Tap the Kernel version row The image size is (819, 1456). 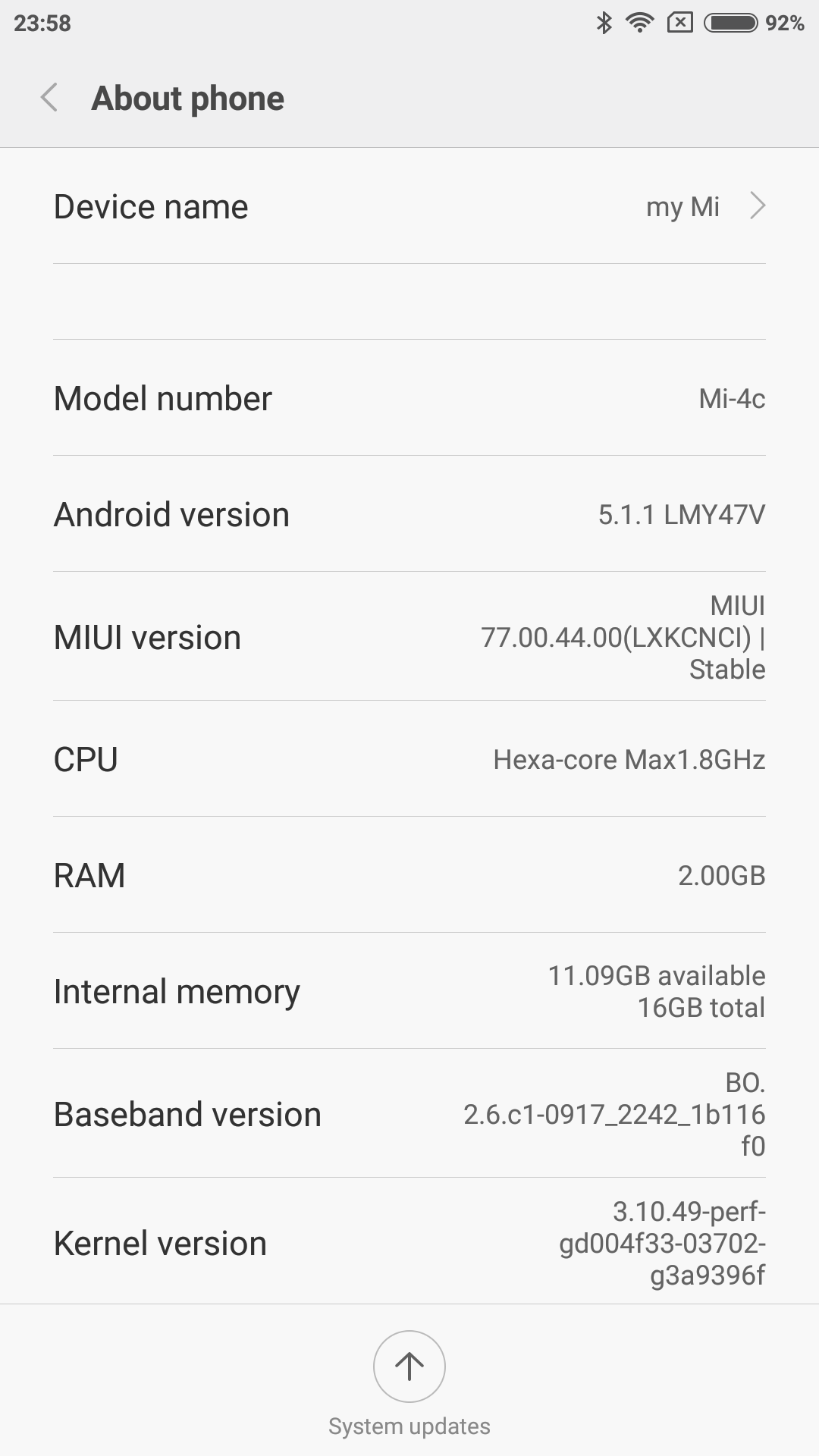(x=409, y=1242)
